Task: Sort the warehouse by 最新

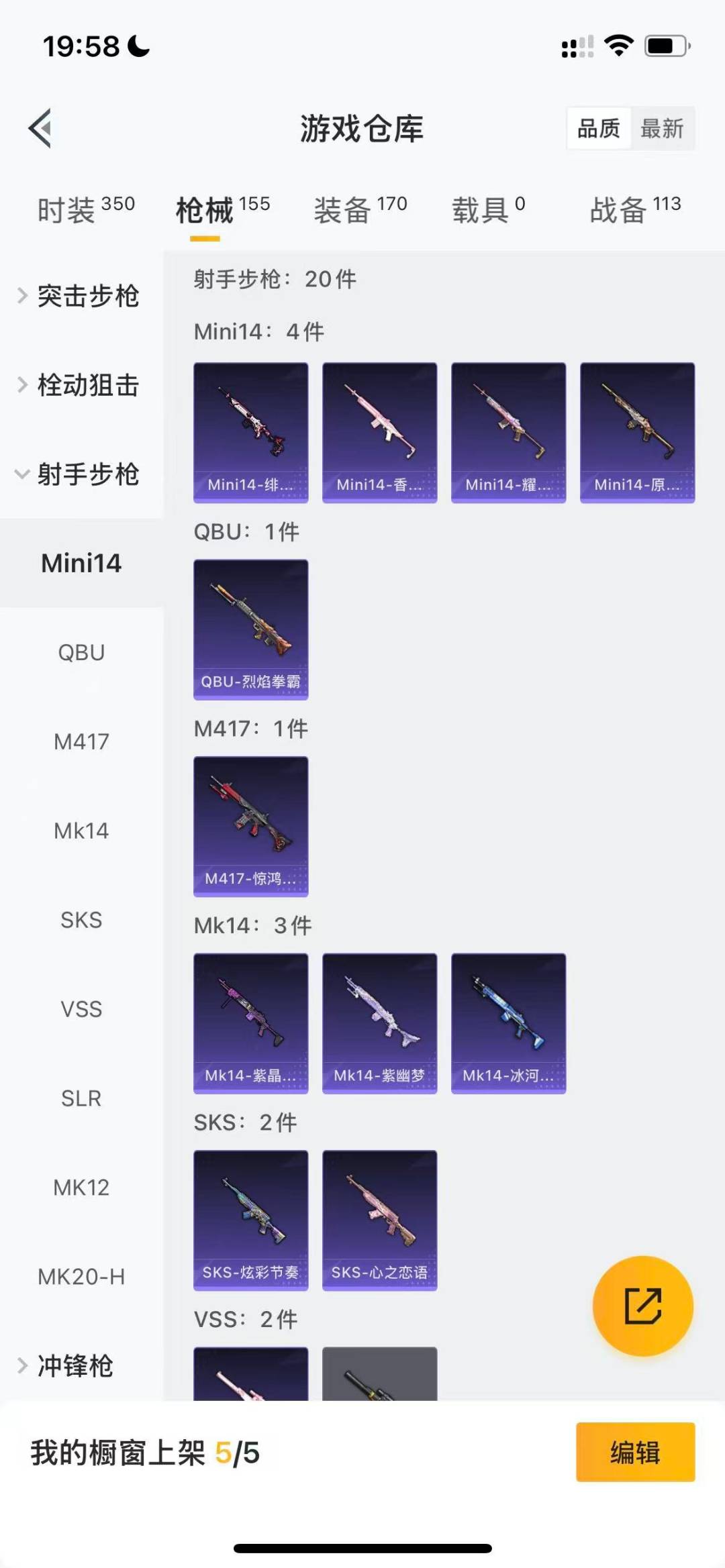Action: (x=662, y=128)
